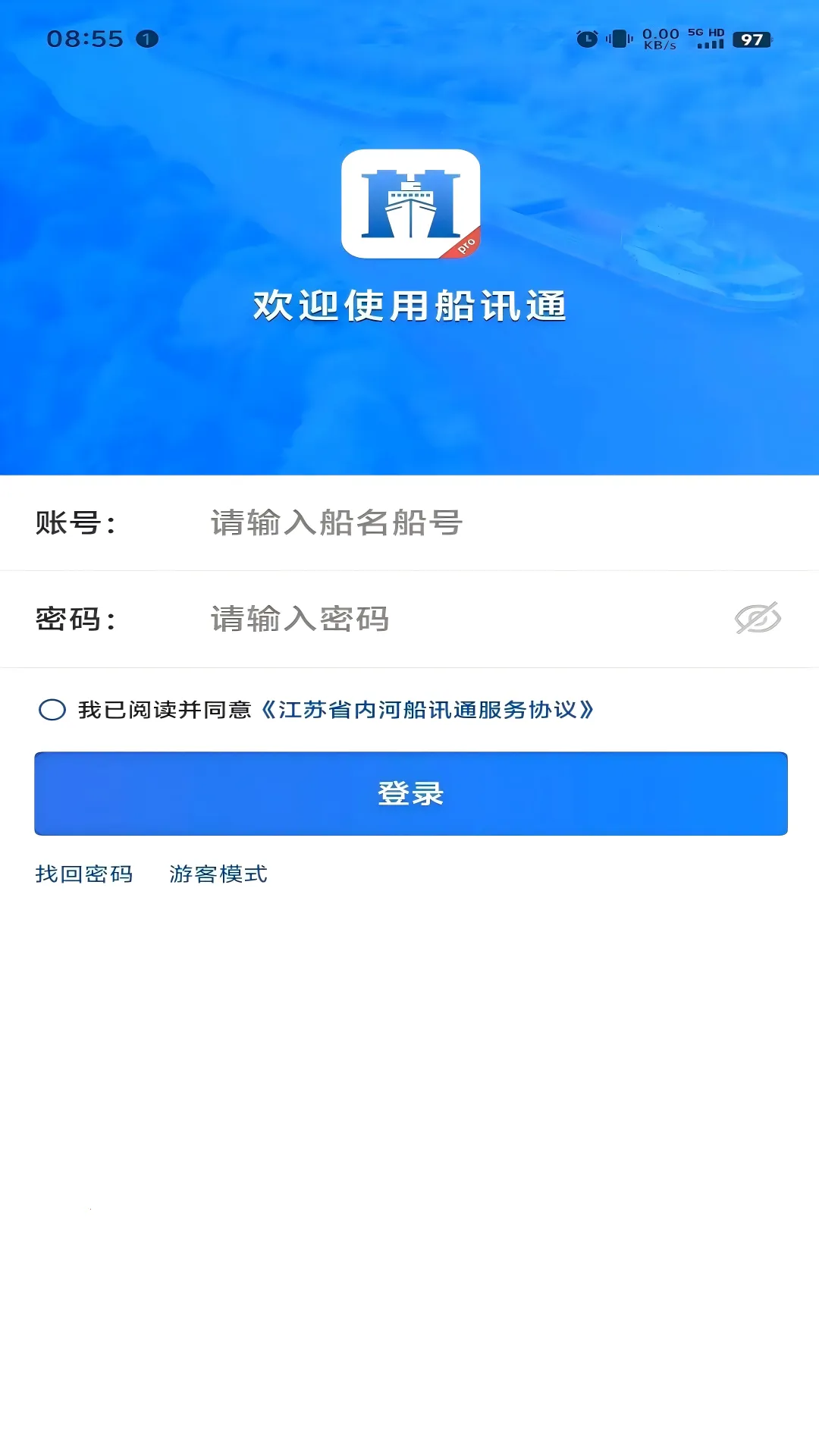Open the 江苏省内河船讯通服务协议 agreement link

tap(430, 711)
